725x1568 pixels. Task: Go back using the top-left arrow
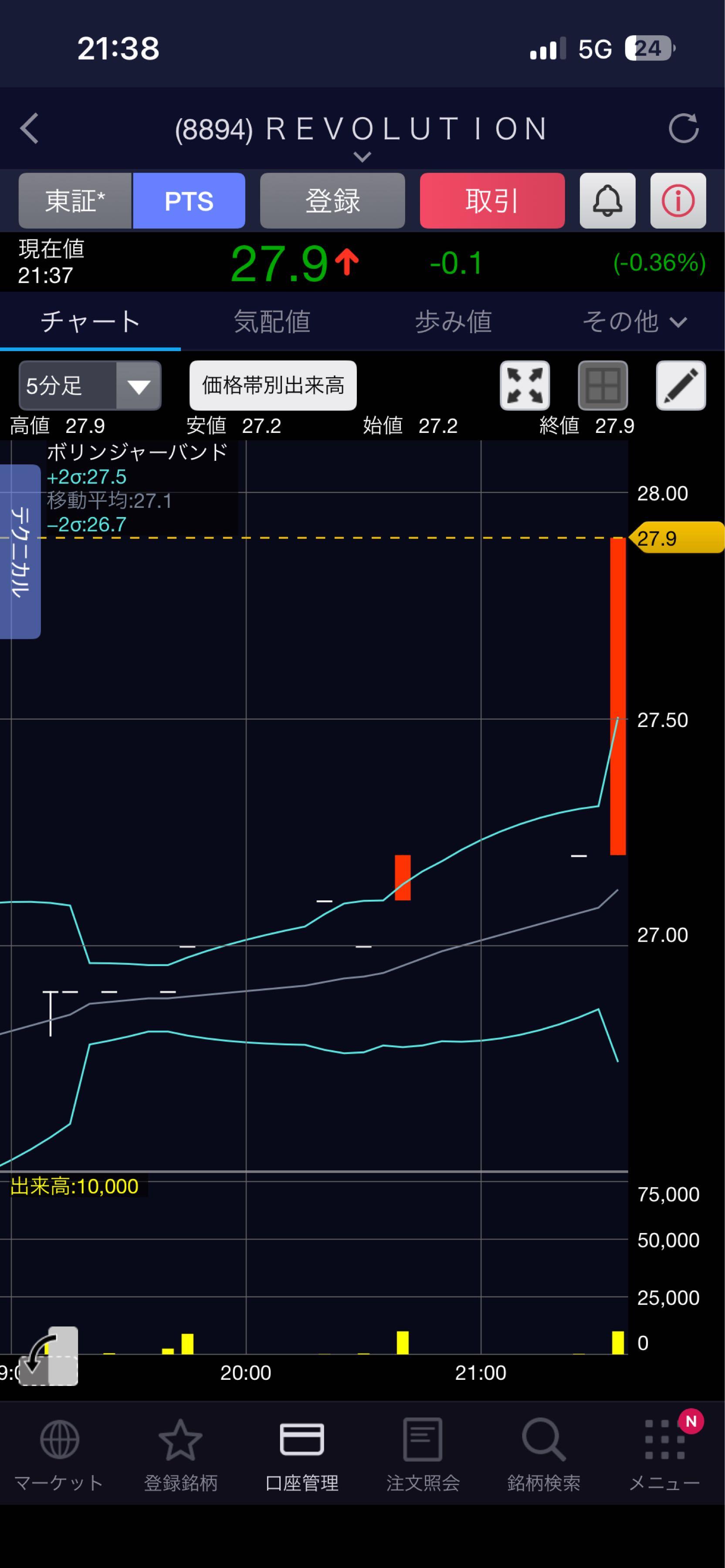click(x=29, y=128)
